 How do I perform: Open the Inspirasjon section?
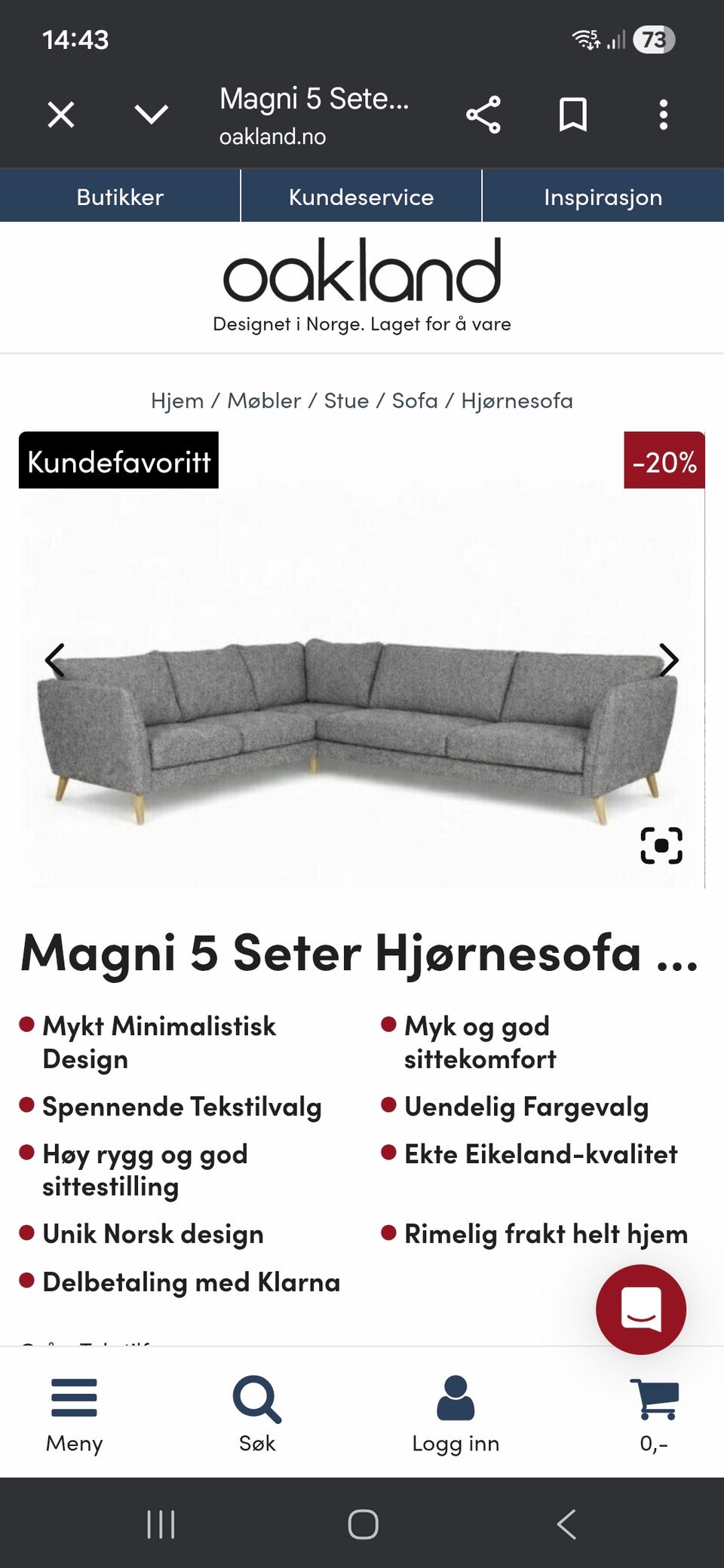[603, 197]
